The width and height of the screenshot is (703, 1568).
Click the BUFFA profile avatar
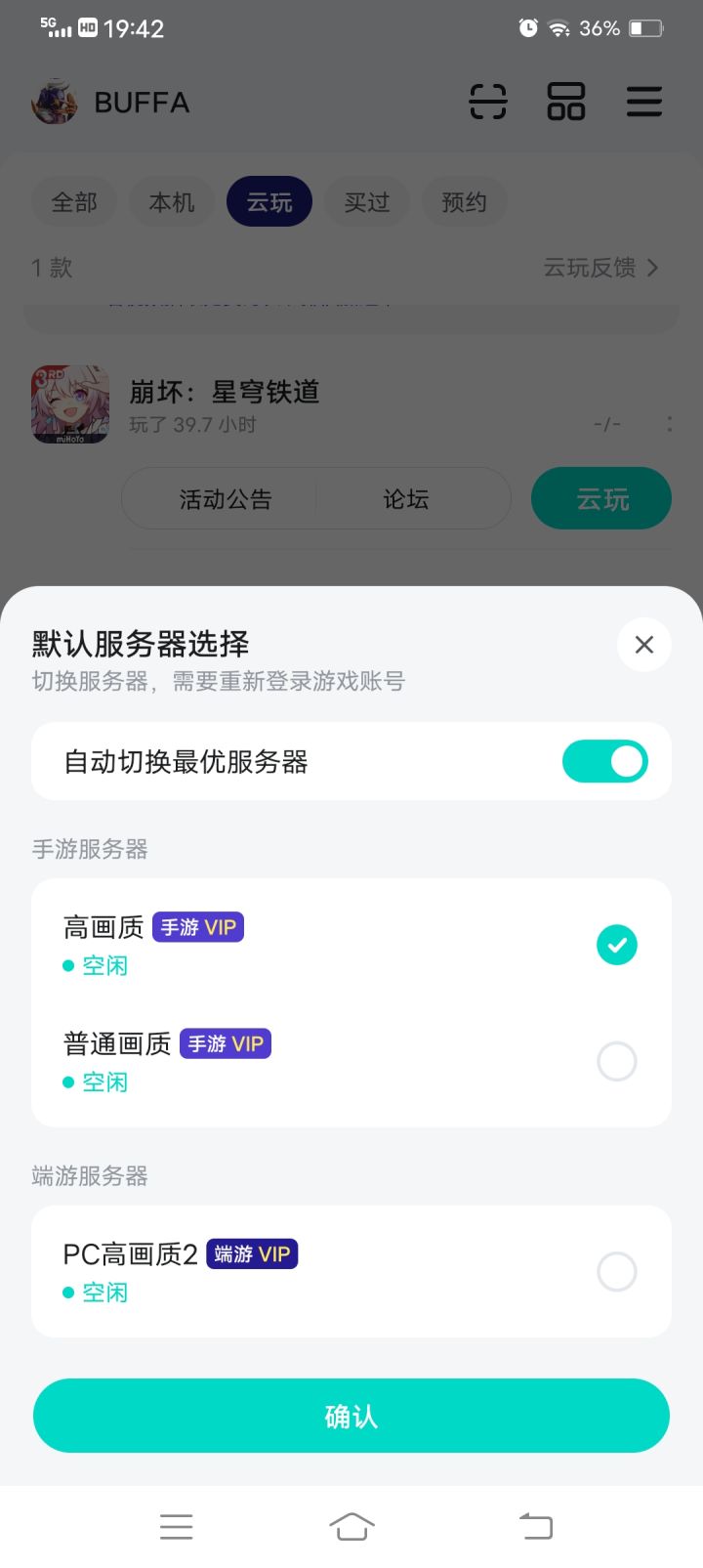54,102
